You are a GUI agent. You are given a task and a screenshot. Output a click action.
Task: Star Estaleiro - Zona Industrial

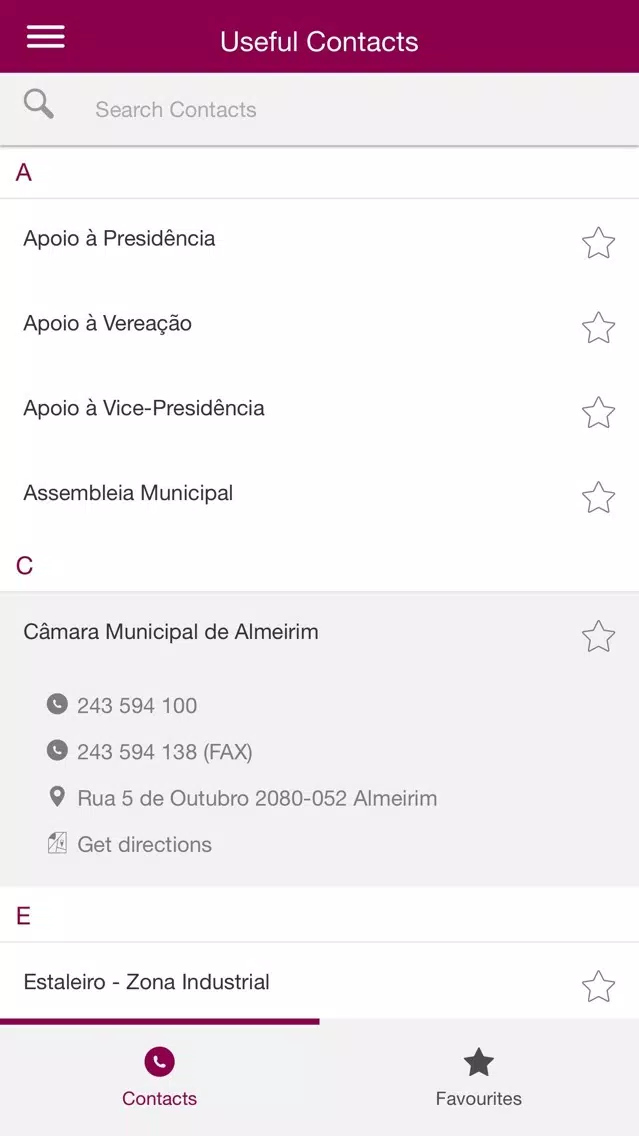598,986
